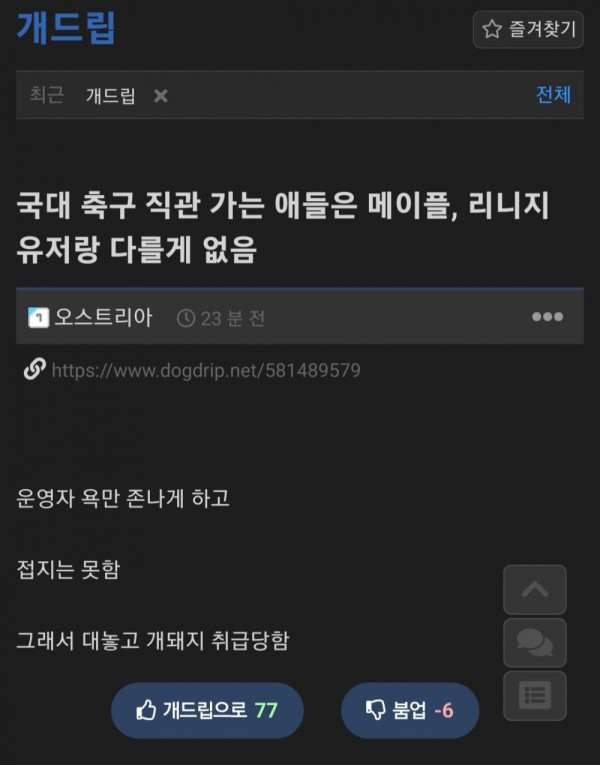Open the post list icon button
600x765 pixels.
[x=535, y=696]
